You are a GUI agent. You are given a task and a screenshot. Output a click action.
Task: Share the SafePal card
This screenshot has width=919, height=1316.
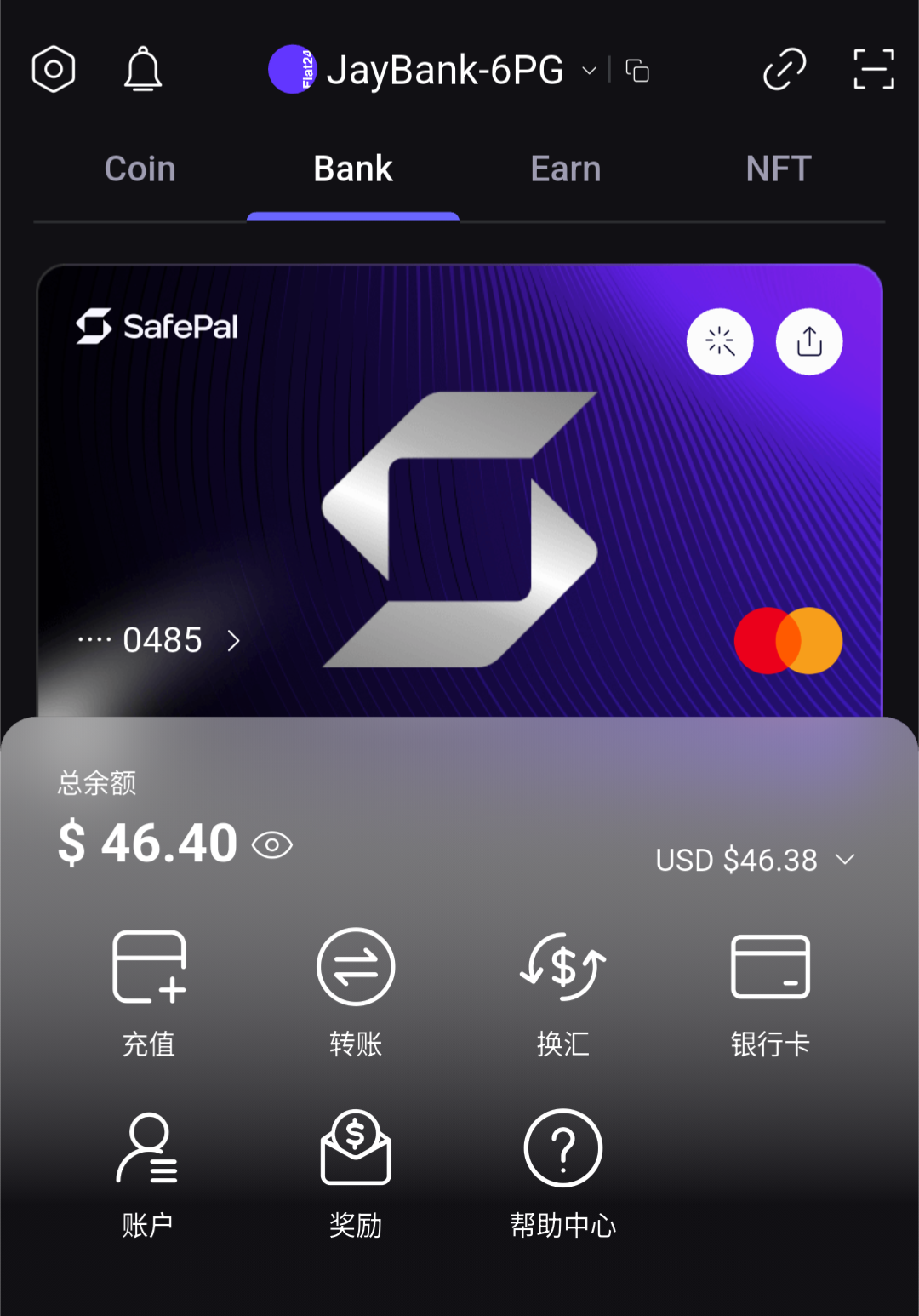[x=809, y=341]
